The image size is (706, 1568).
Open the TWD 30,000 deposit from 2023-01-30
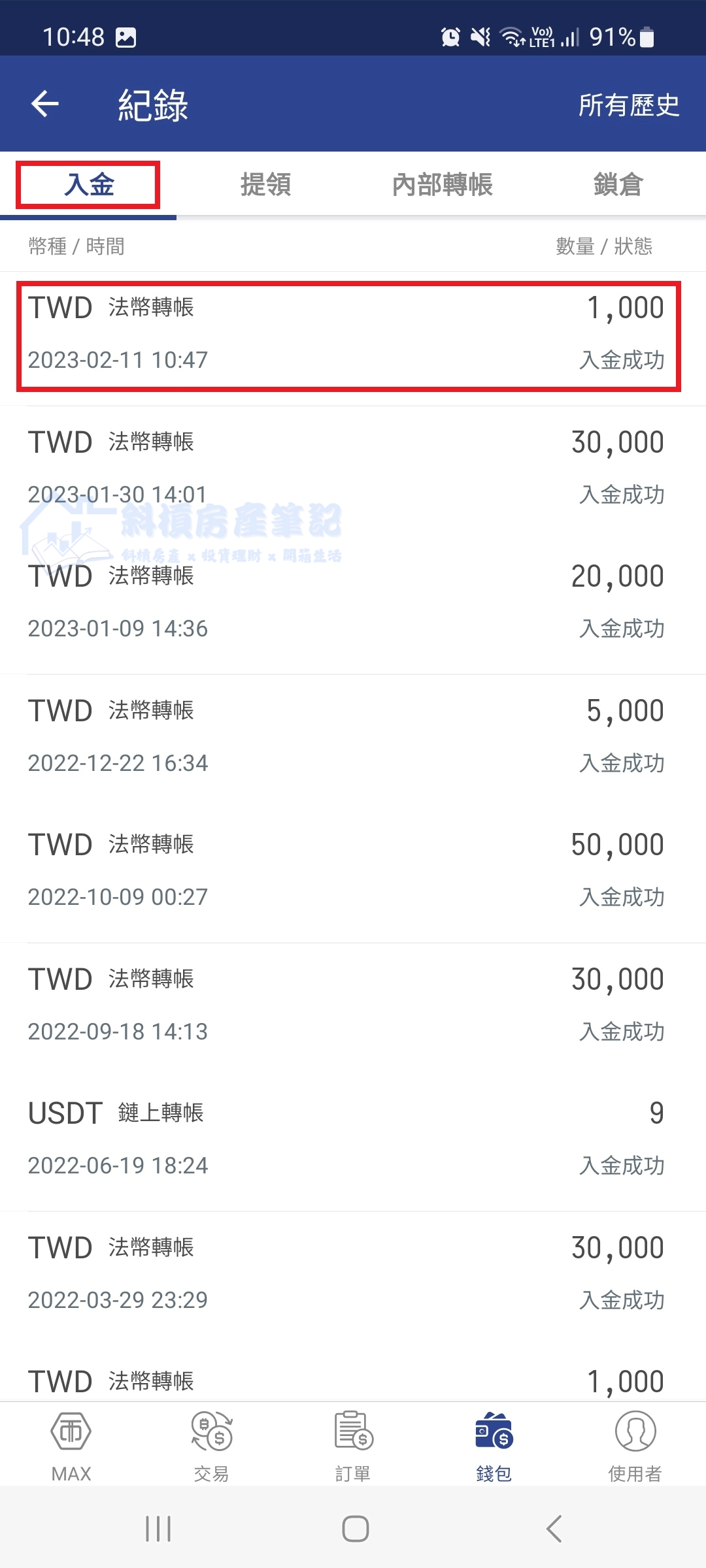[x=349, y=469]
